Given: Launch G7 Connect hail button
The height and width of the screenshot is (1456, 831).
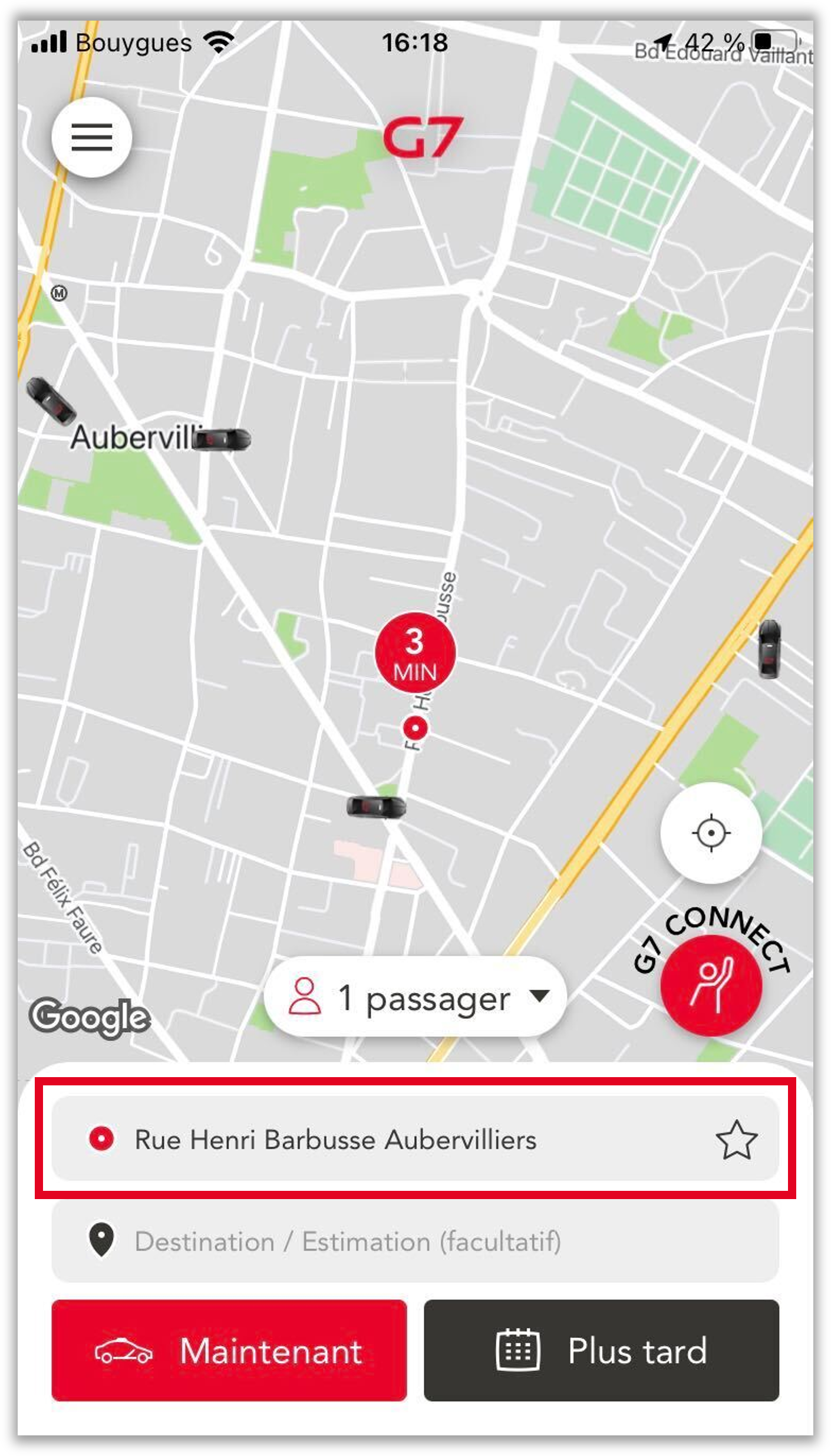Looking at the screenshot, I should pos(711,985).
